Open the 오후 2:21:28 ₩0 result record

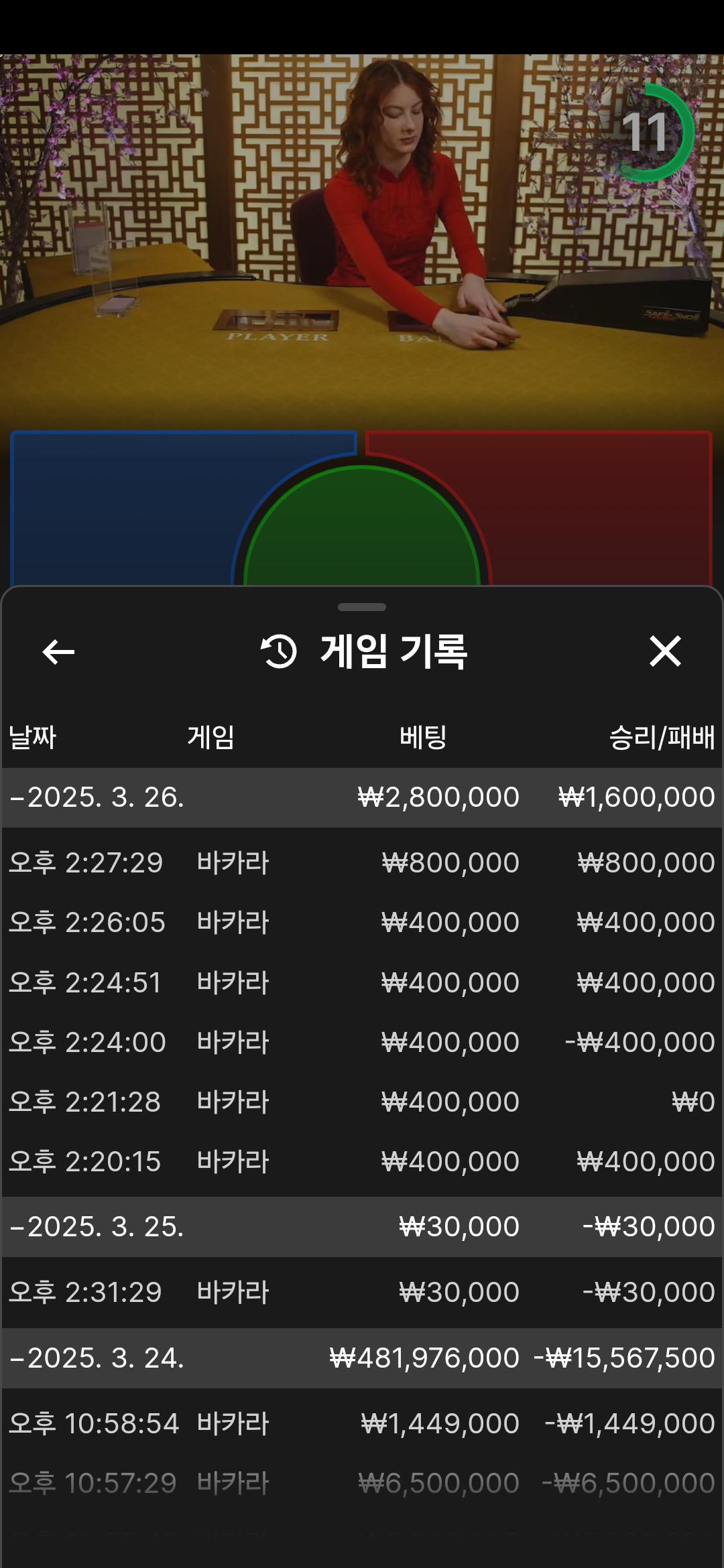tap(362, 1102)
